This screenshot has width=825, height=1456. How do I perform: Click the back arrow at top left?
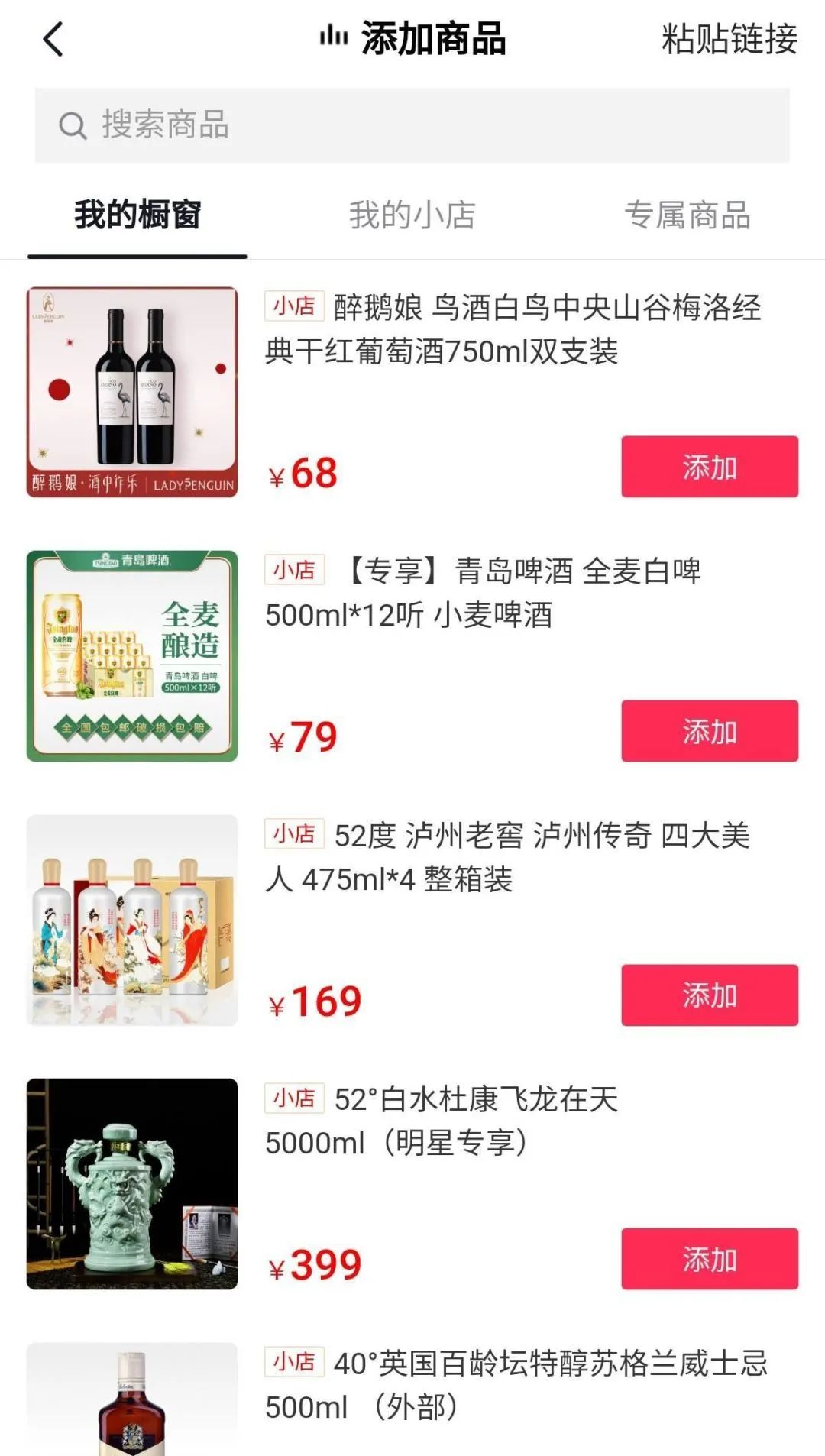click(x=51, y=40)
